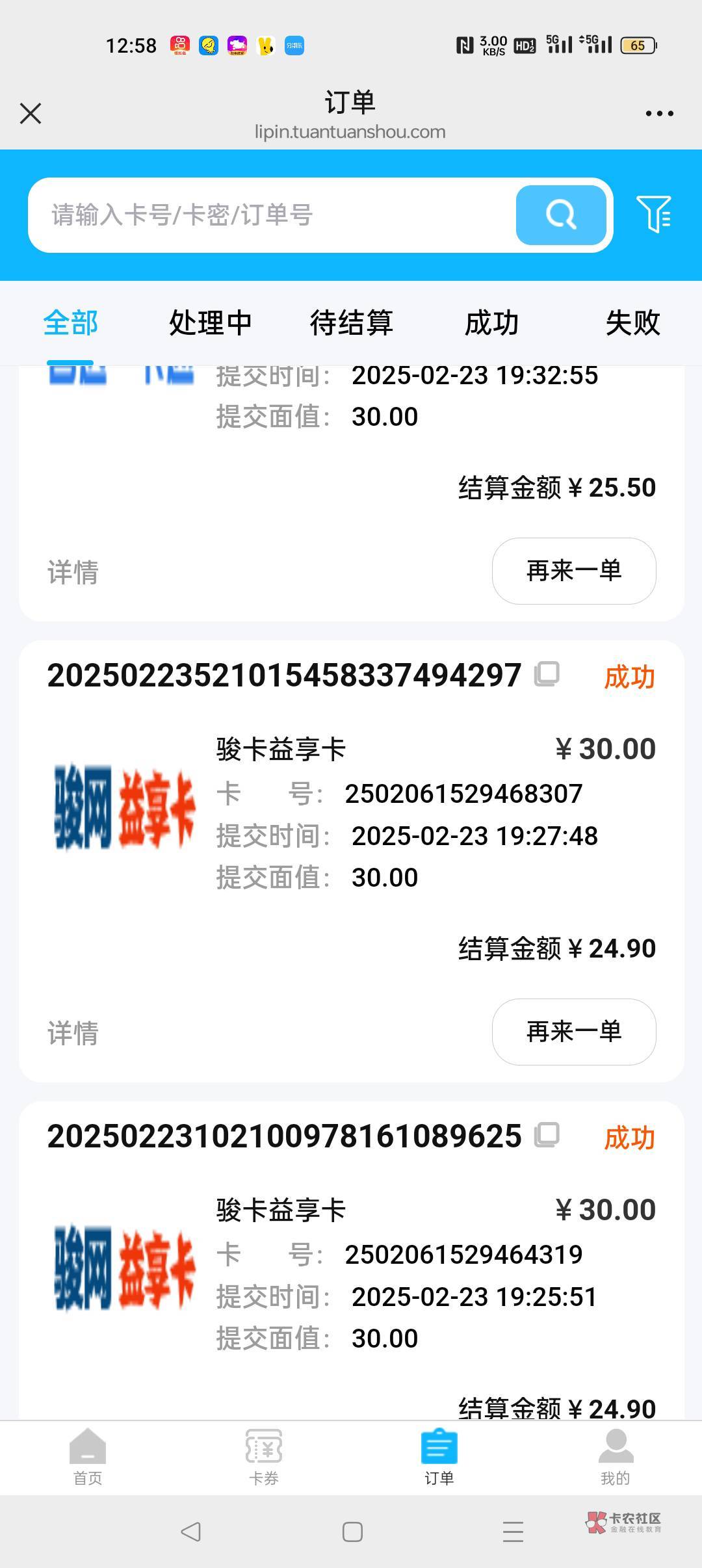Viewport: 702px width, 1568px height.
Task: Open the 我的 profile tab
Action: (615, 1457)
